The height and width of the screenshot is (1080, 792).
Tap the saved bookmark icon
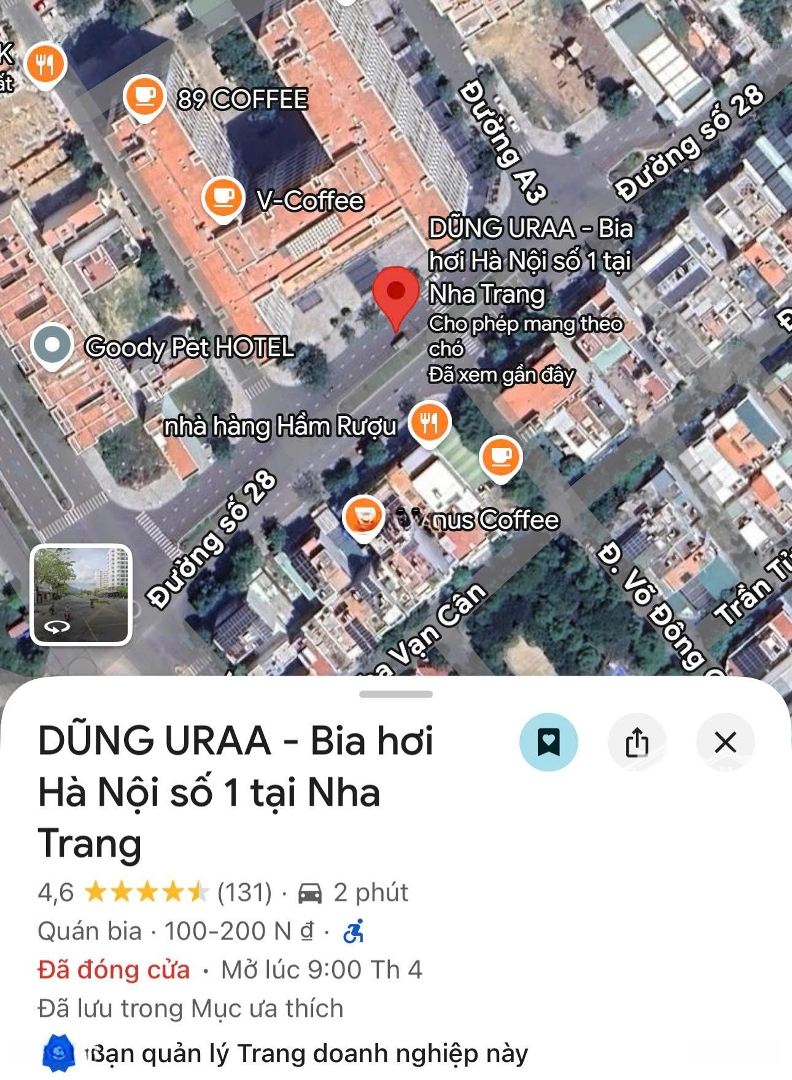coord(548,742)
